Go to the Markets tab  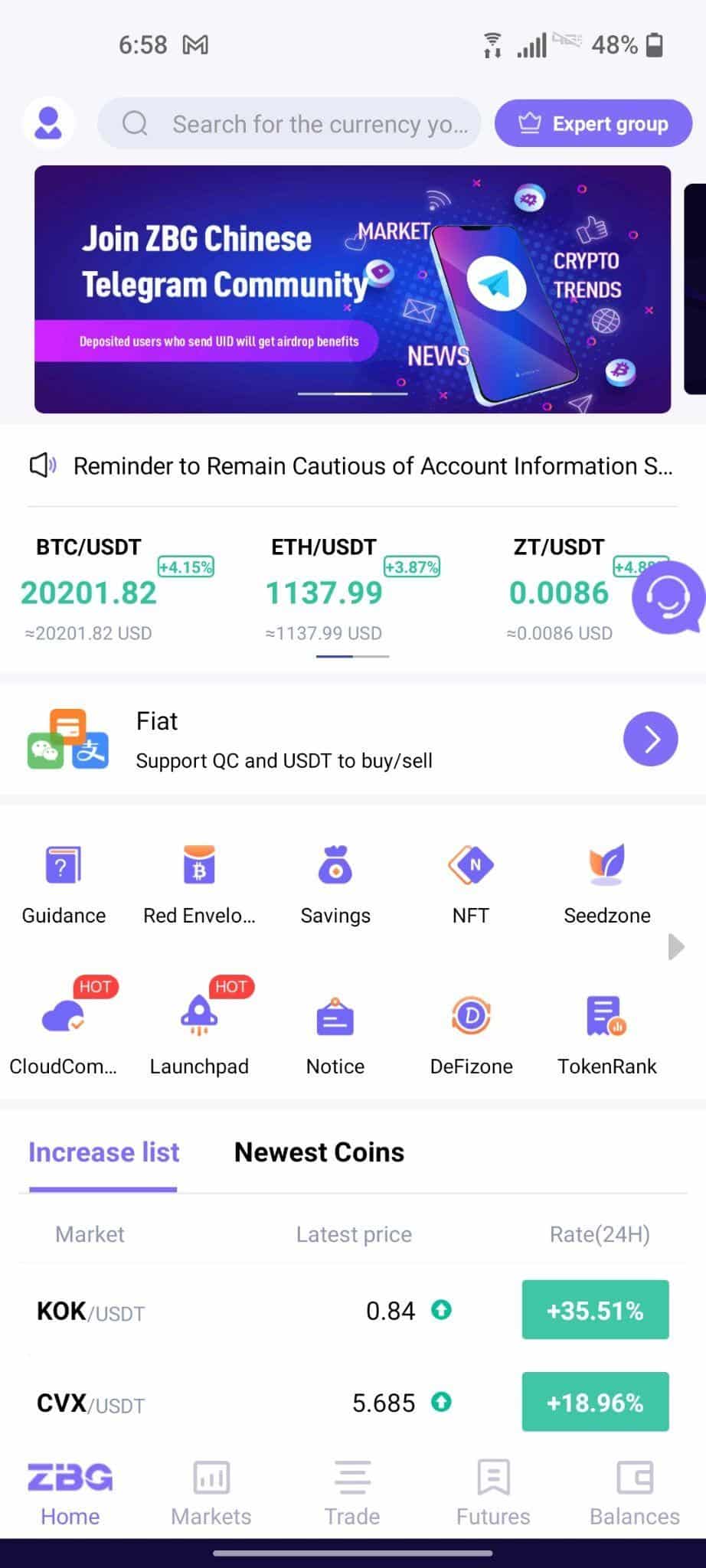211,1493
